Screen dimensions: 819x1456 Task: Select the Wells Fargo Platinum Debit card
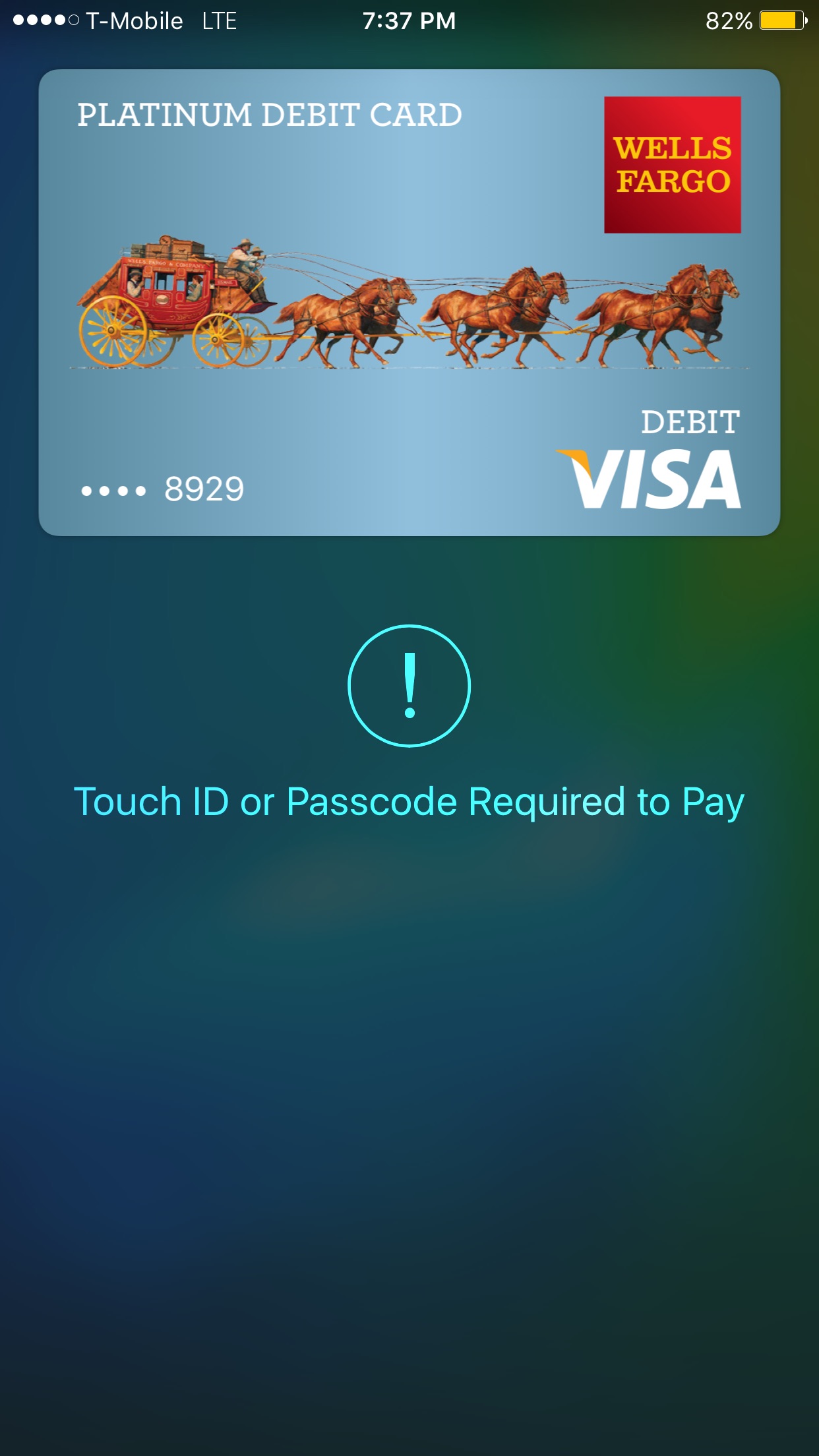click(x=409, y=303)
